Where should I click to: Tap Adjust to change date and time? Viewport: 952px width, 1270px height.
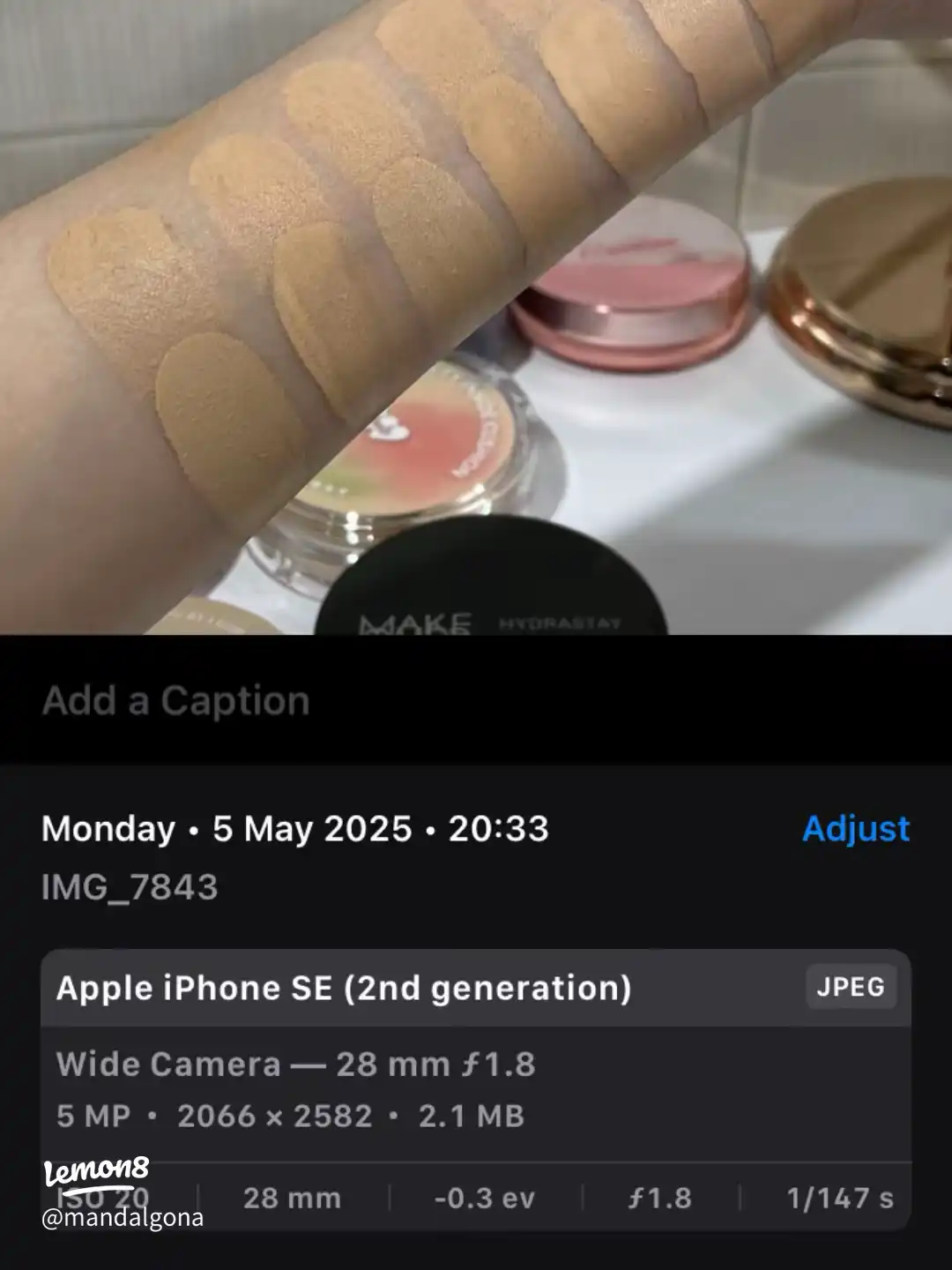(x=855, y=829)
